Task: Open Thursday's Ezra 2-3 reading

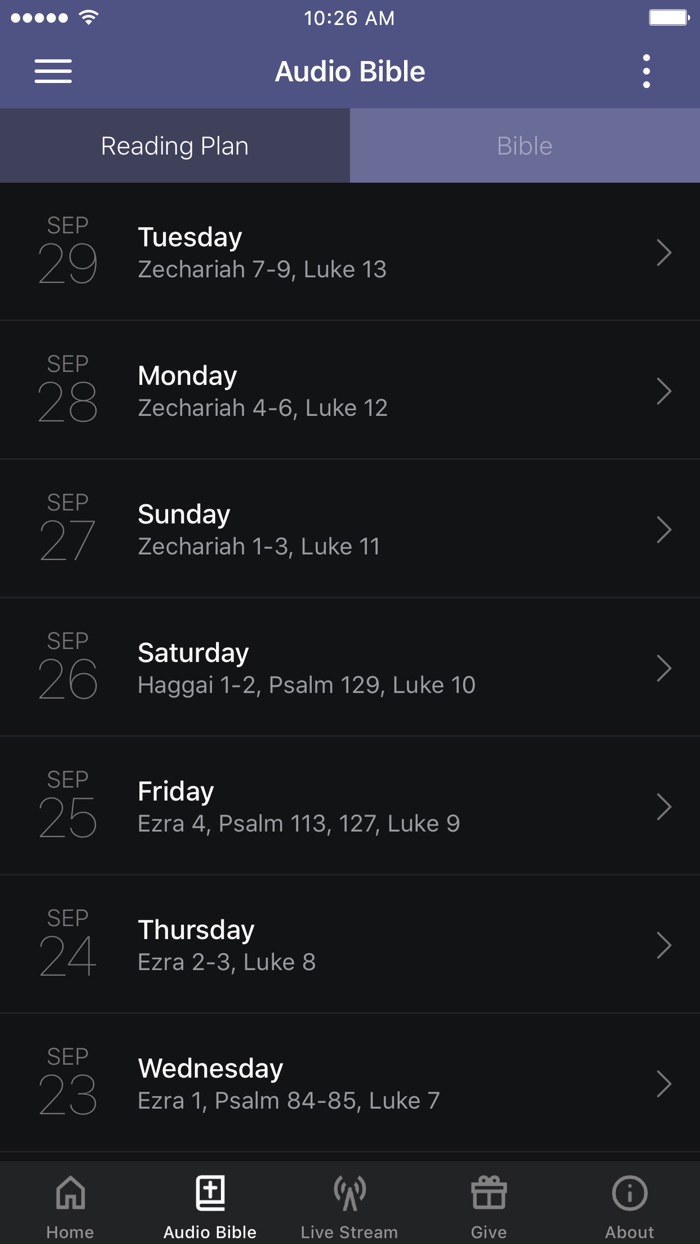Action: (x=350, y=945)
